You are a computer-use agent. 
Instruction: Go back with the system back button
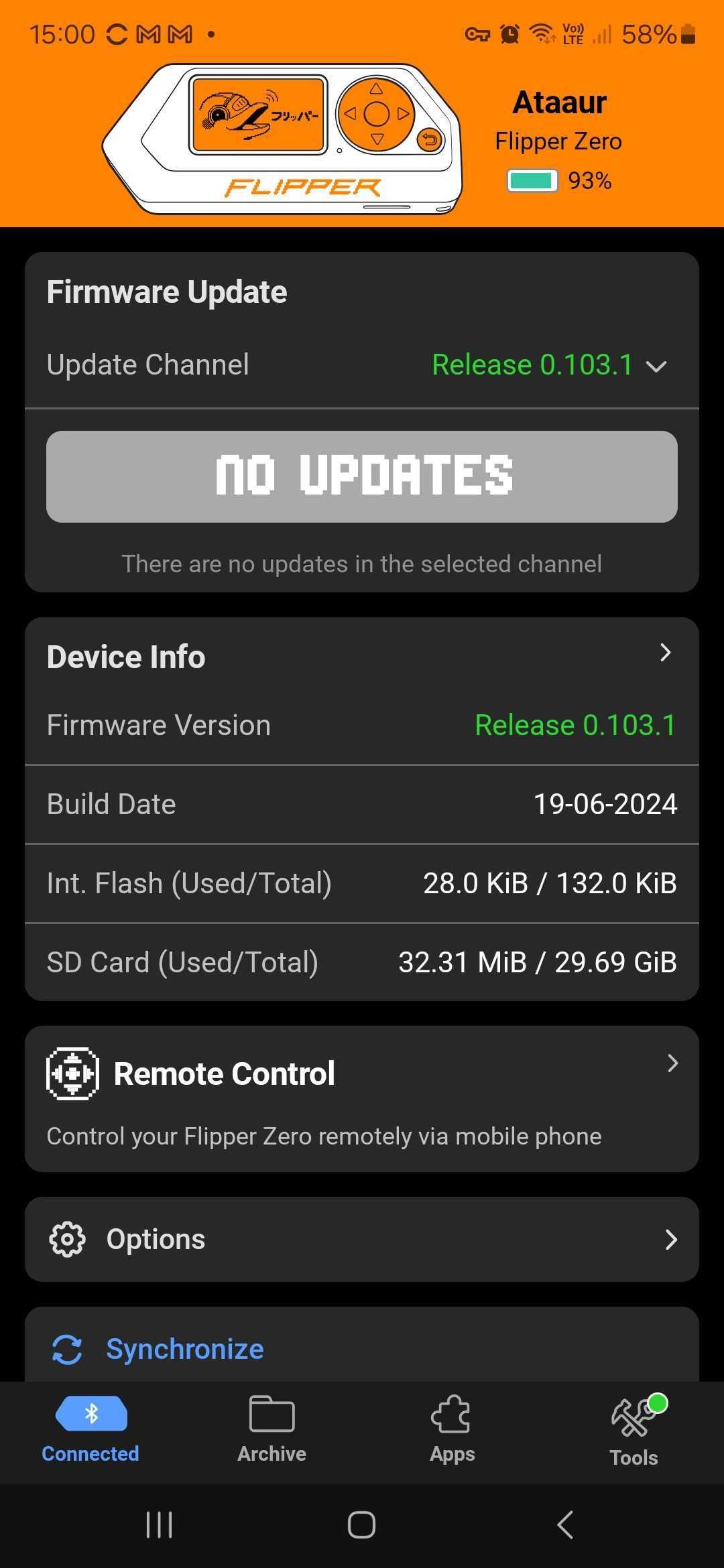click(x=565, y=1525)
